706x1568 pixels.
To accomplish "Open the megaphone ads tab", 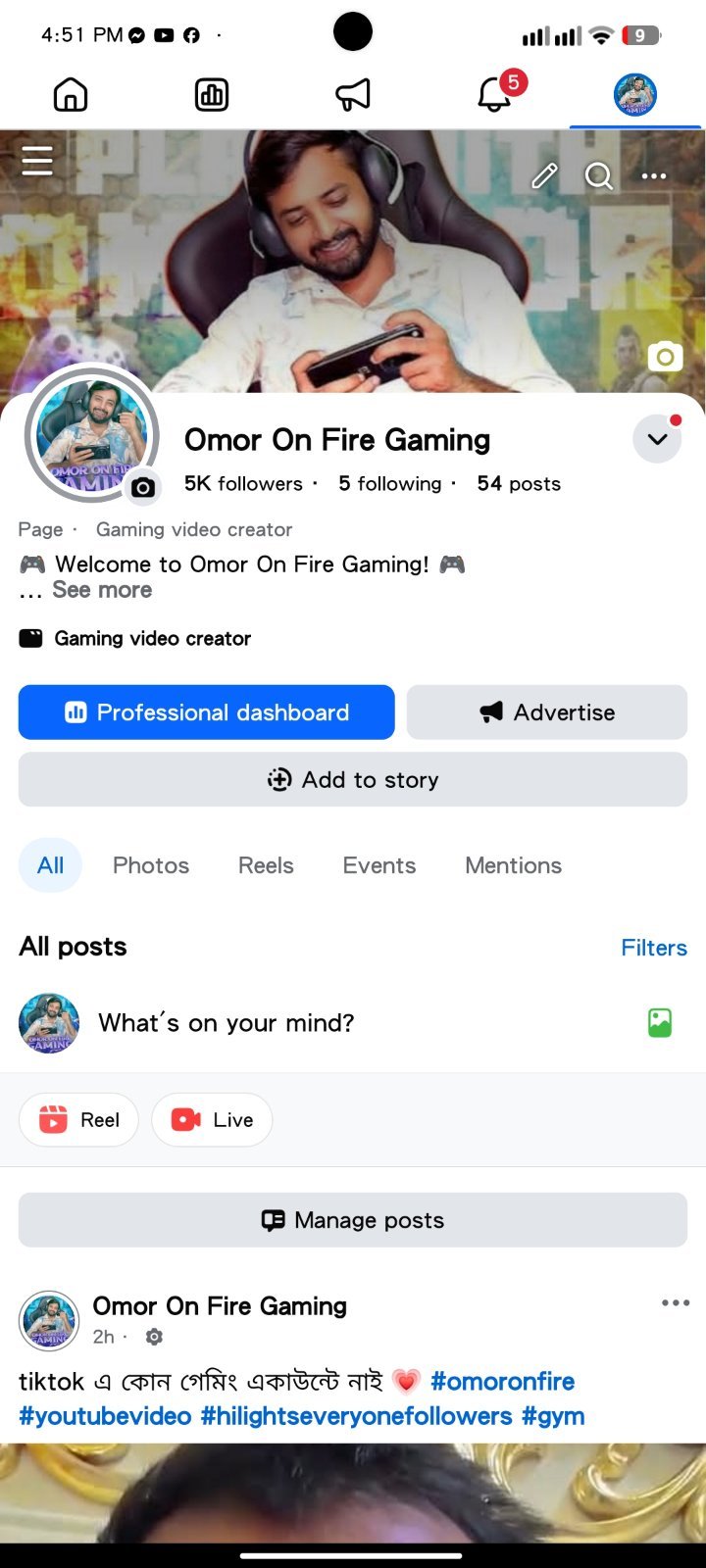I will (353, 95).
